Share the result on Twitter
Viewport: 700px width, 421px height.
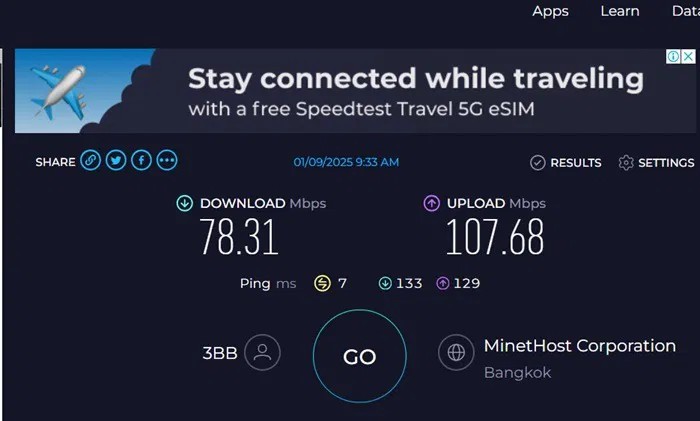[x=116, y=161]
